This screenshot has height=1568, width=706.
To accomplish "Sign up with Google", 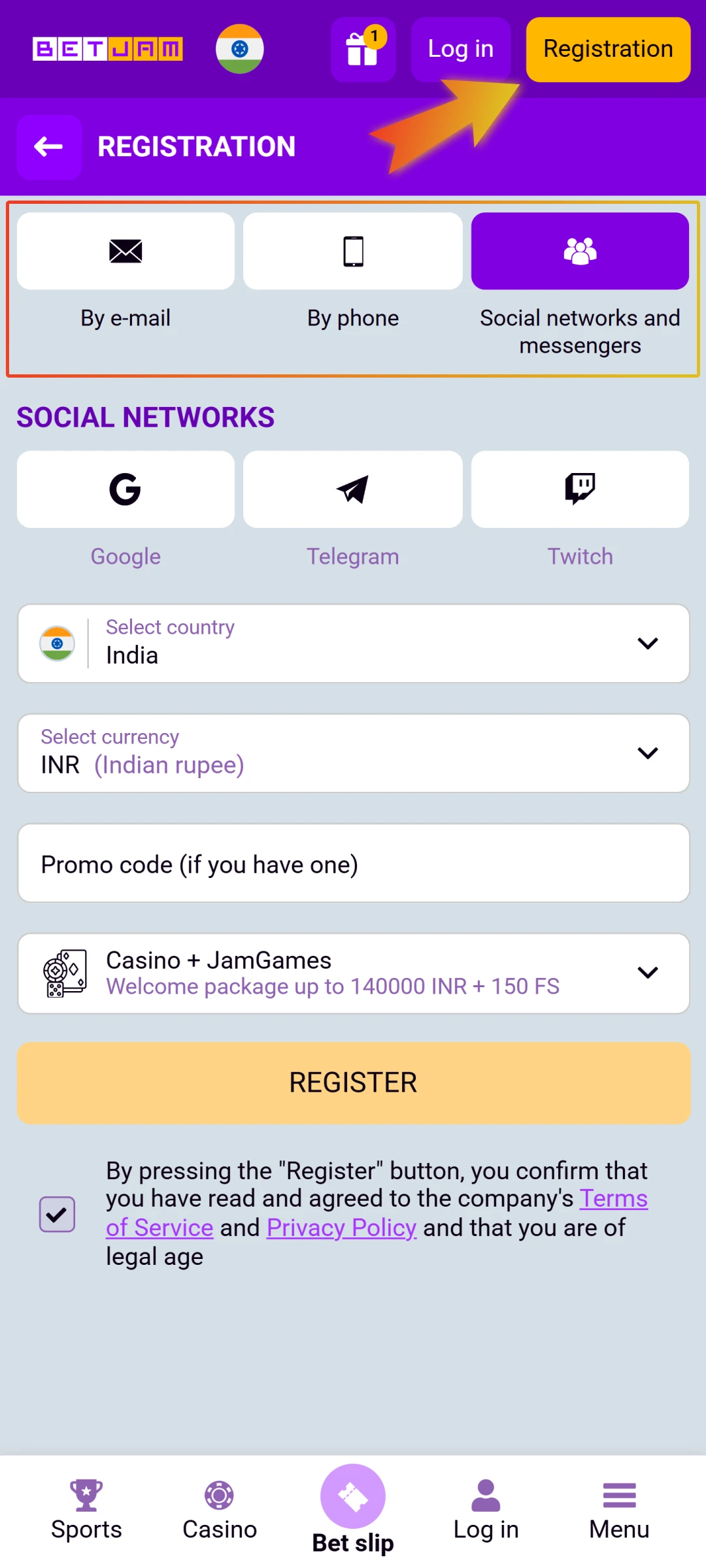I will (x=126, y=489).
